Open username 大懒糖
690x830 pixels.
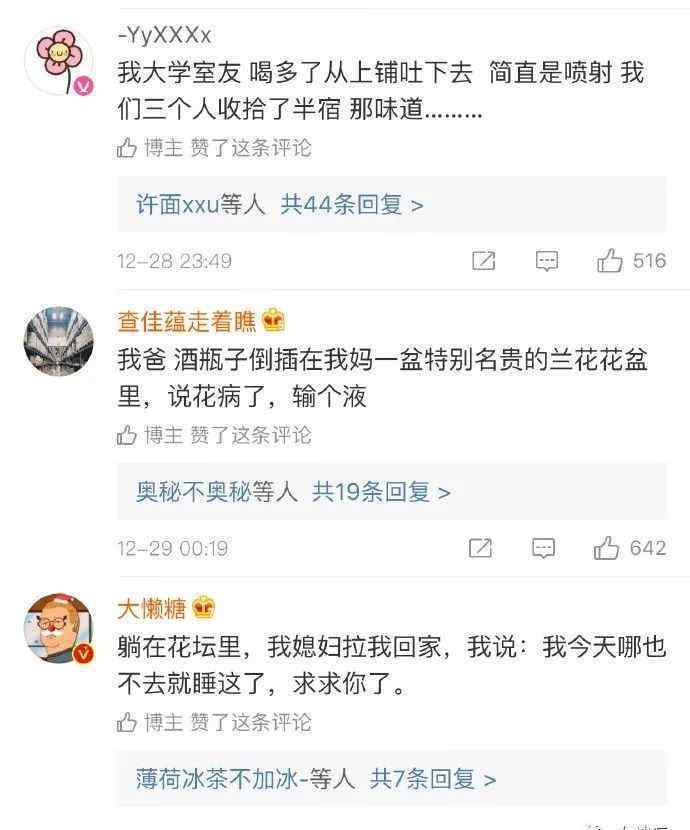152,608
